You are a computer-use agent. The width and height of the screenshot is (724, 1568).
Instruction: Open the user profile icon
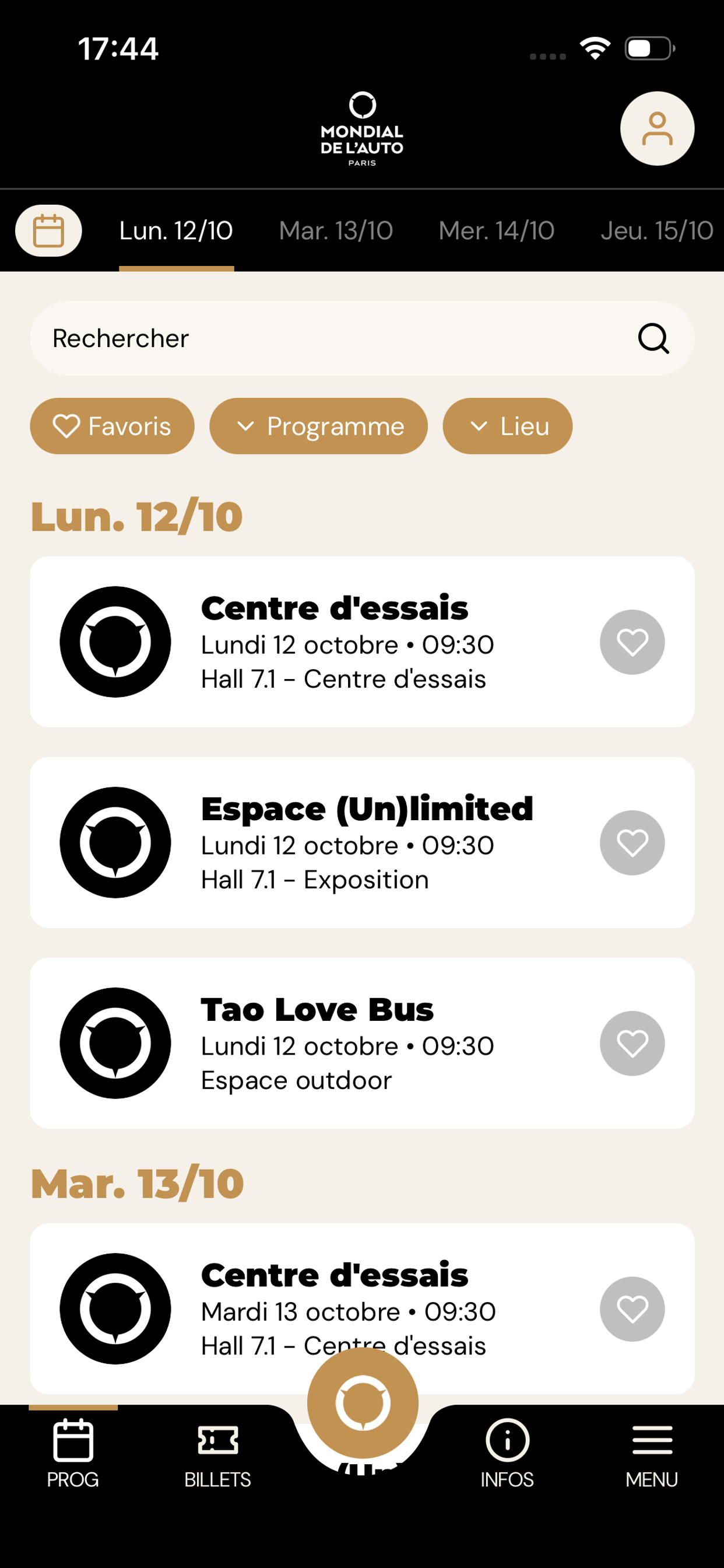tap(657, 128)
